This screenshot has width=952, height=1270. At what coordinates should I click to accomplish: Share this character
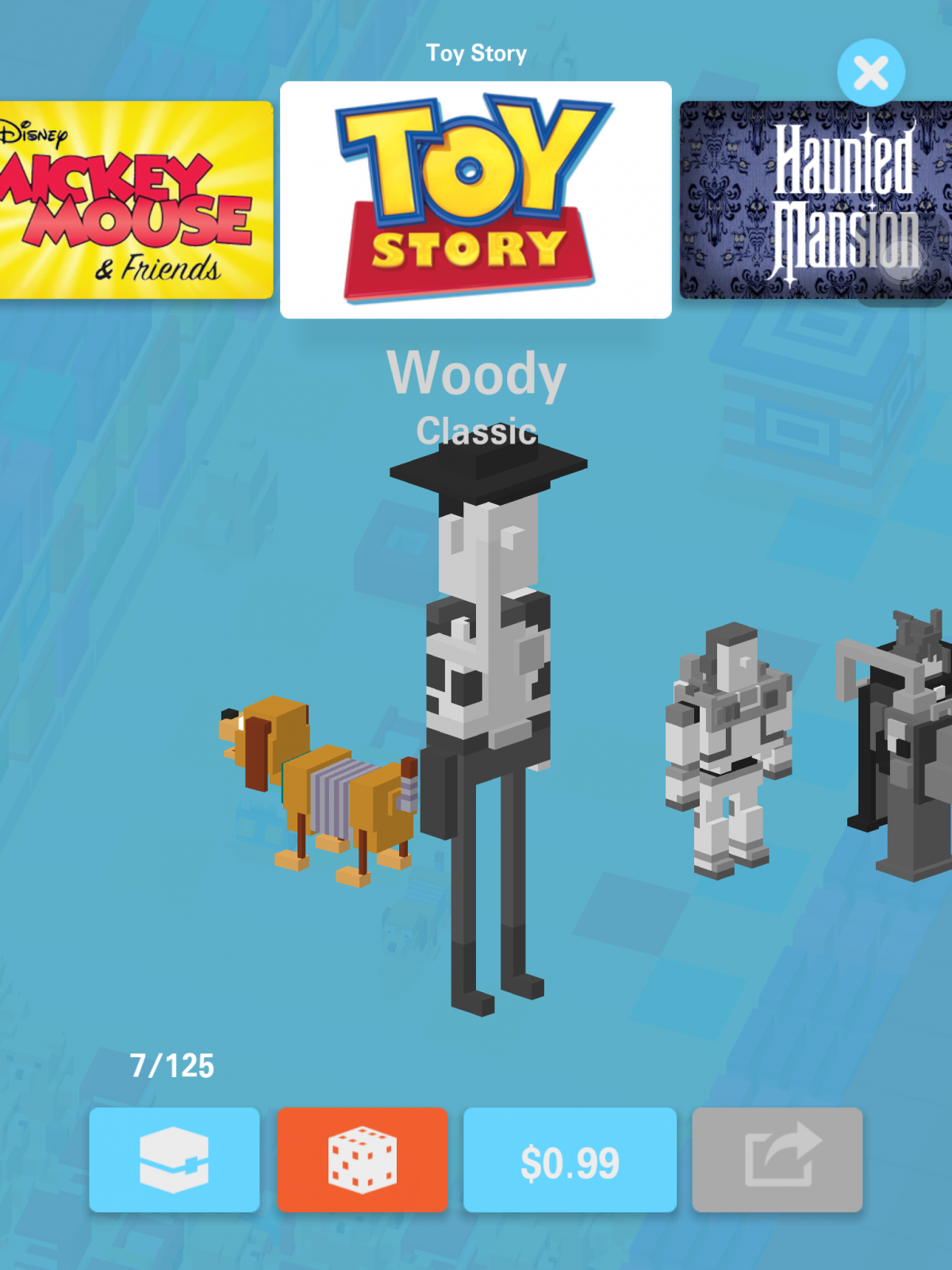[777, 1160]
